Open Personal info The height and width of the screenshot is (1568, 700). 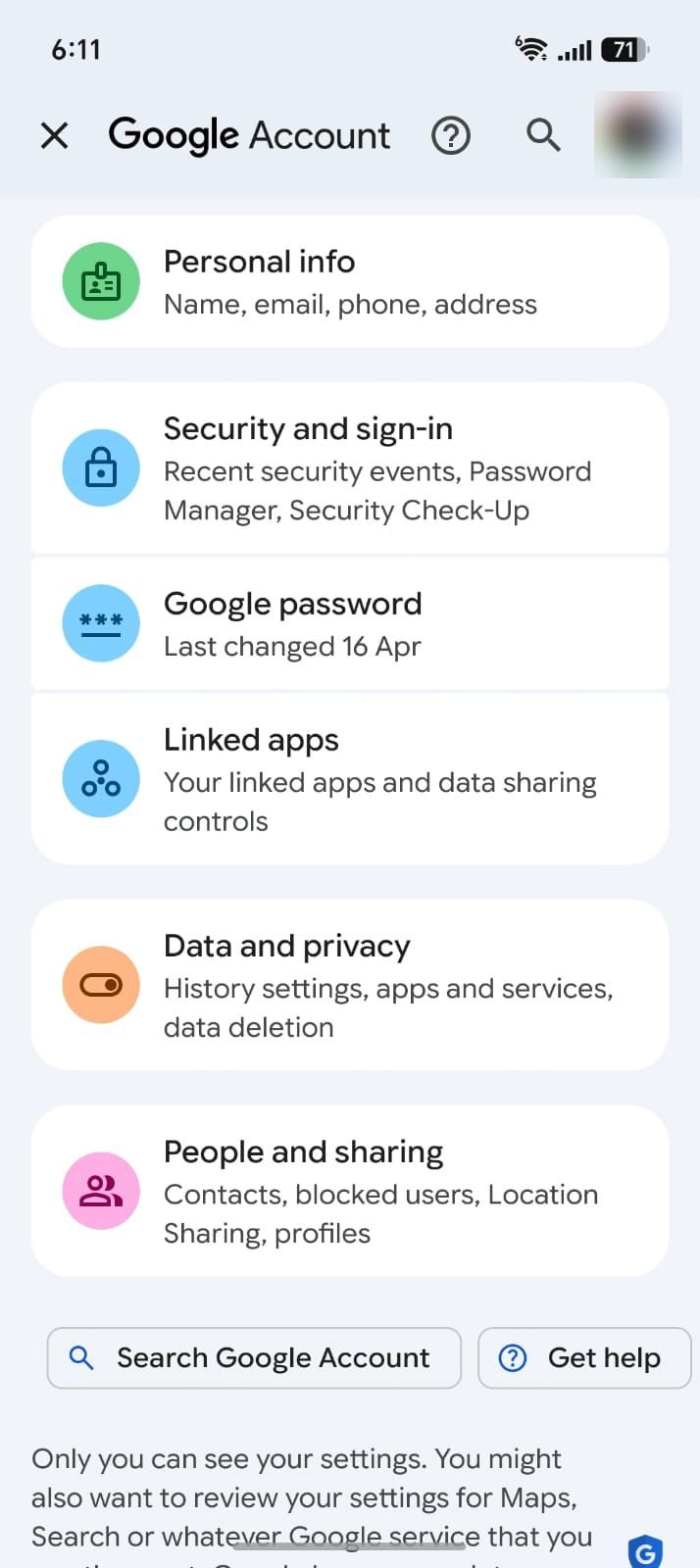(x=350, y=281)
